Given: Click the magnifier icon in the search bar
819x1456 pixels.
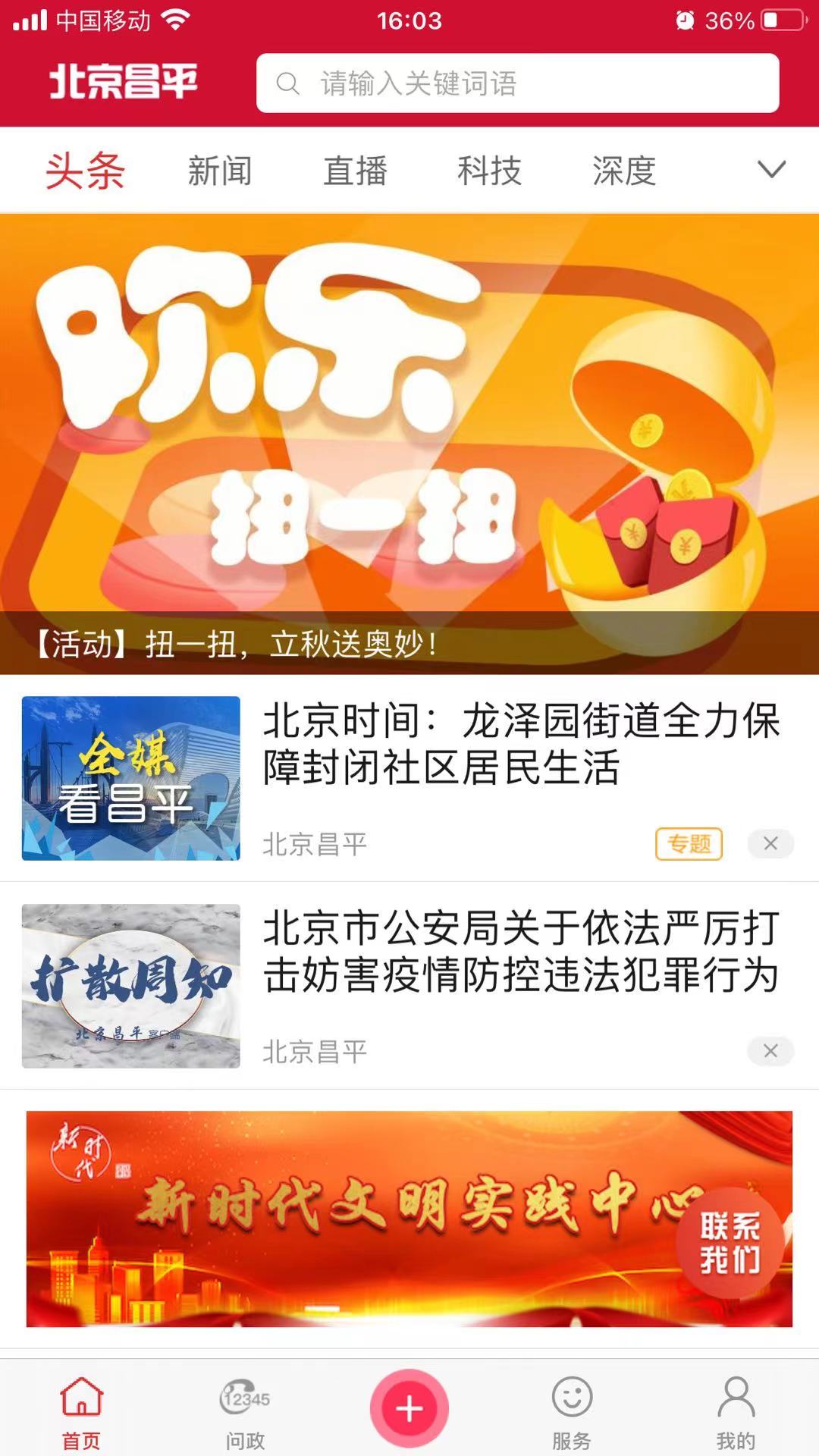Looking at the screenshot, I should point(288,84).
